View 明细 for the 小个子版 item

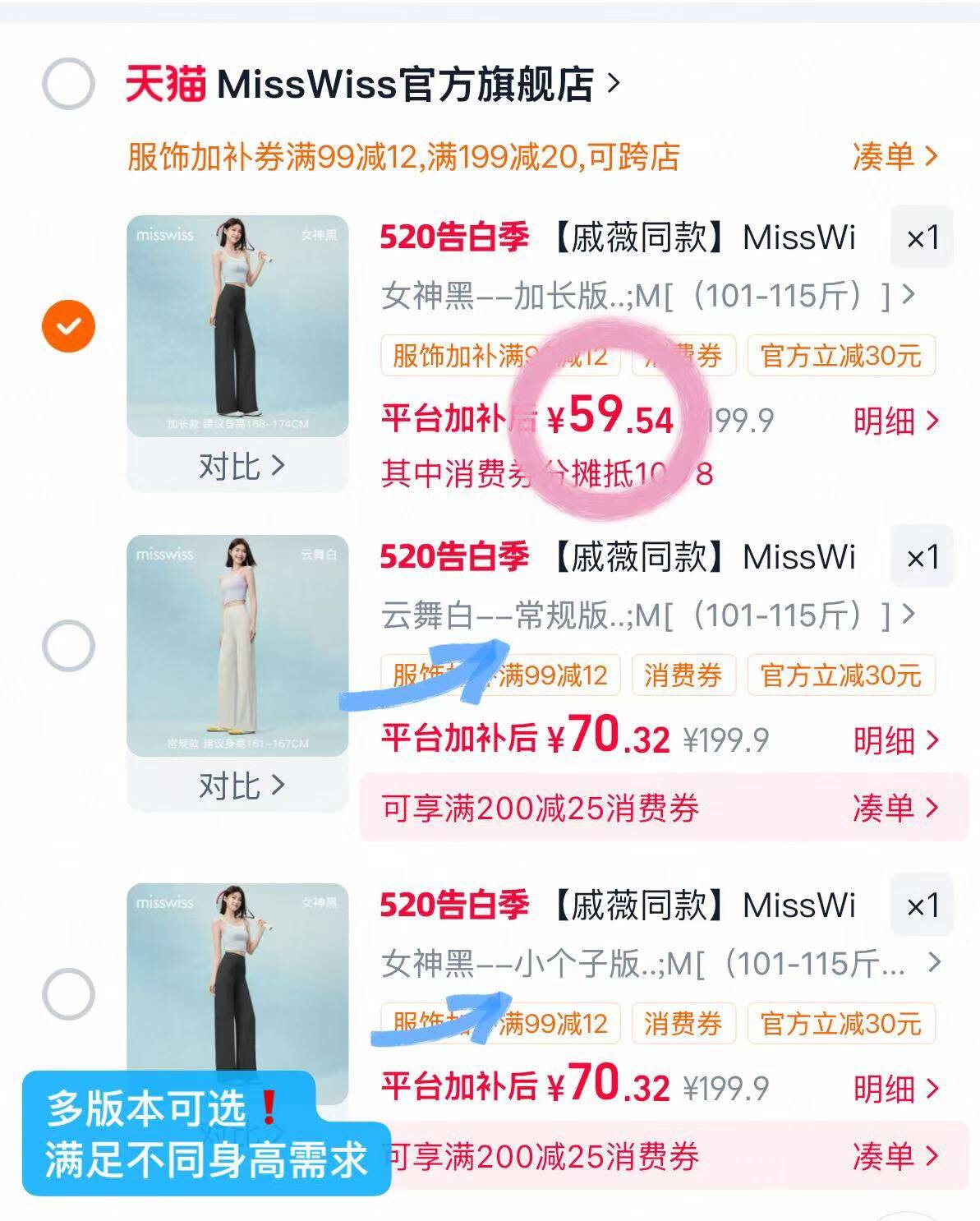pos(895,1089)
